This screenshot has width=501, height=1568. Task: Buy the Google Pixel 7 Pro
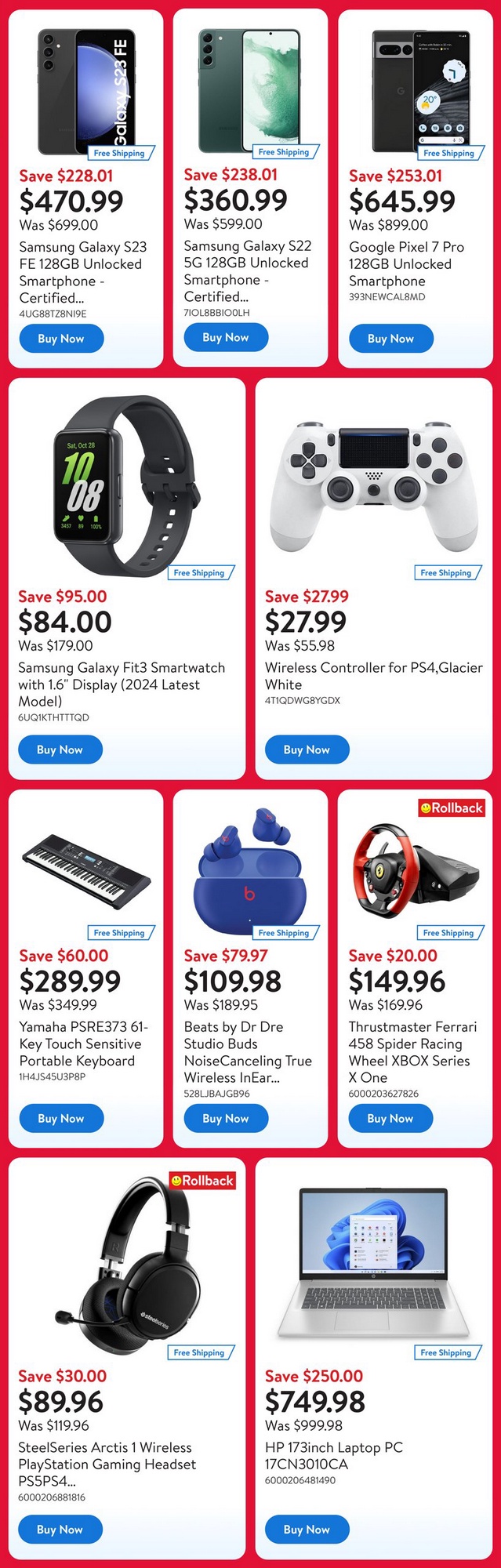390,339
